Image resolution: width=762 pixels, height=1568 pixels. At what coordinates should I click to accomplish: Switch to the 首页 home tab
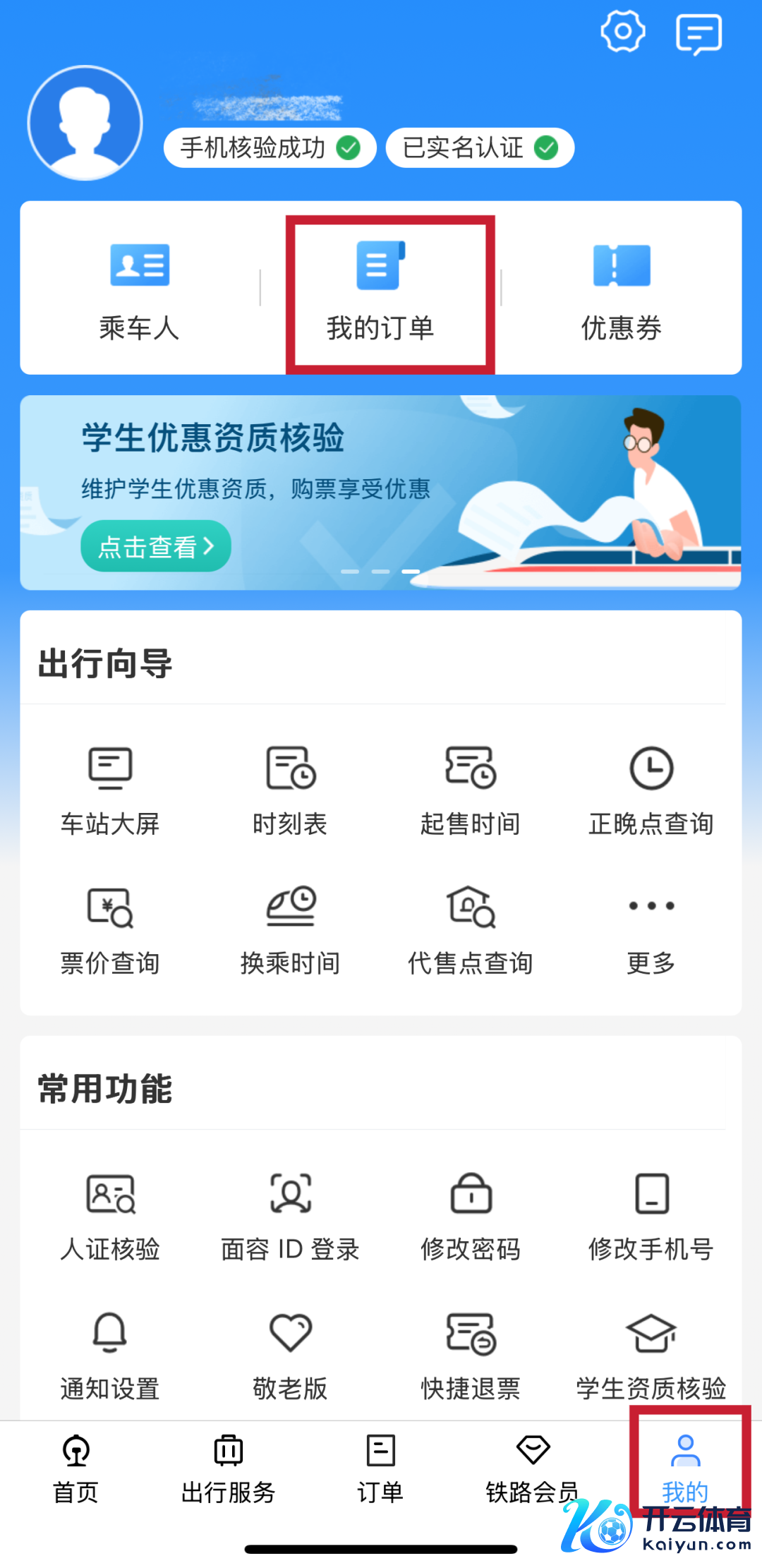(75, 1469)
